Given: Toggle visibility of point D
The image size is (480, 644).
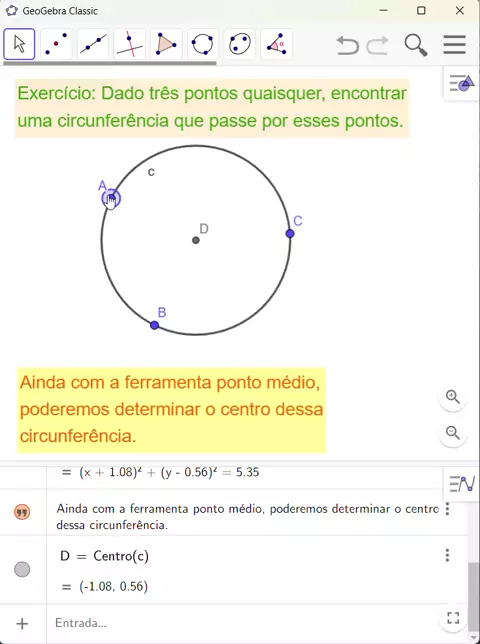Looking at the screenshot, I should point(22,569).
